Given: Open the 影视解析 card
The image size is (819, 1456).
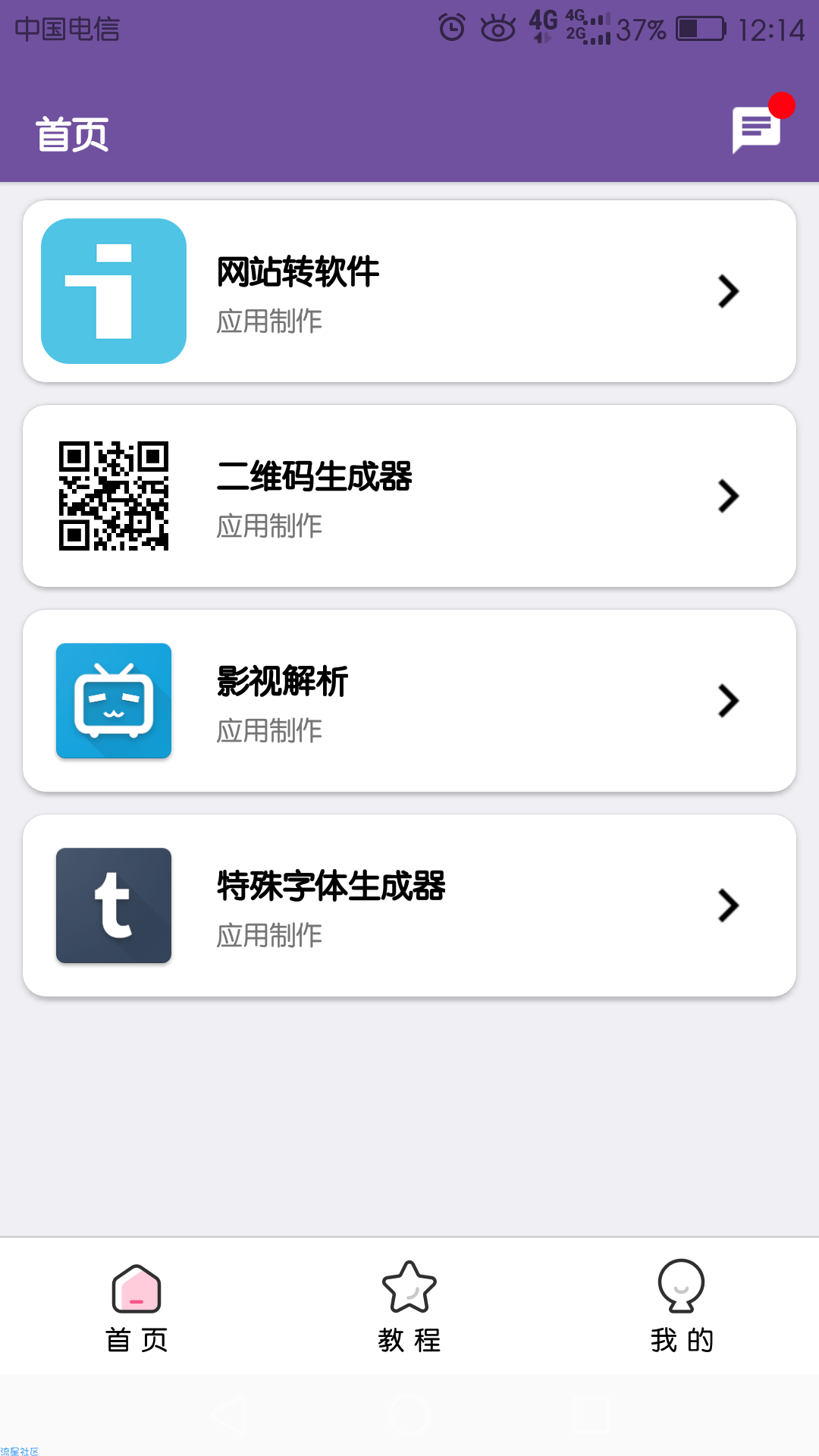Looking at the screenshot, I should point(409,701).
